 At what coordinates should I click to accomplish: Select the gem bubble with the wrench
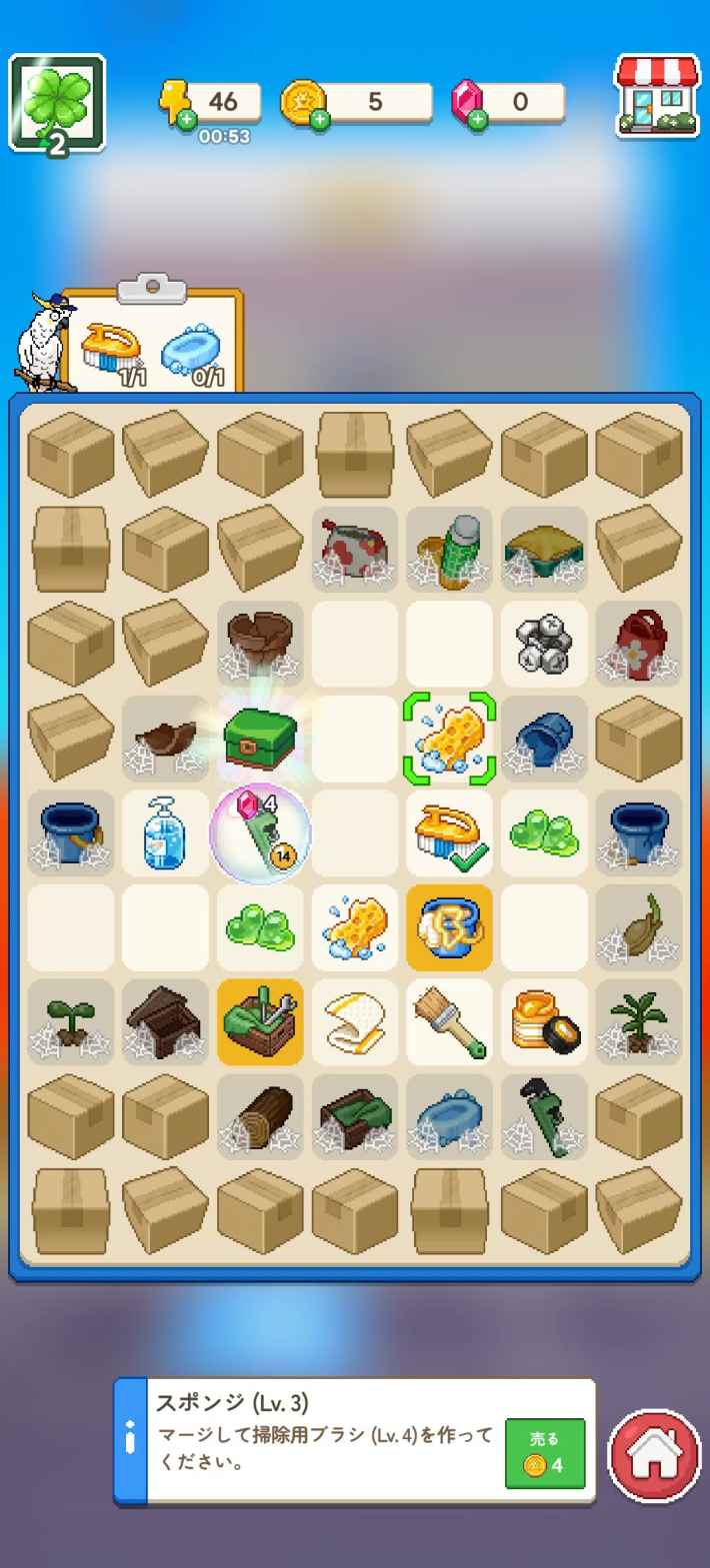[259, 831]
